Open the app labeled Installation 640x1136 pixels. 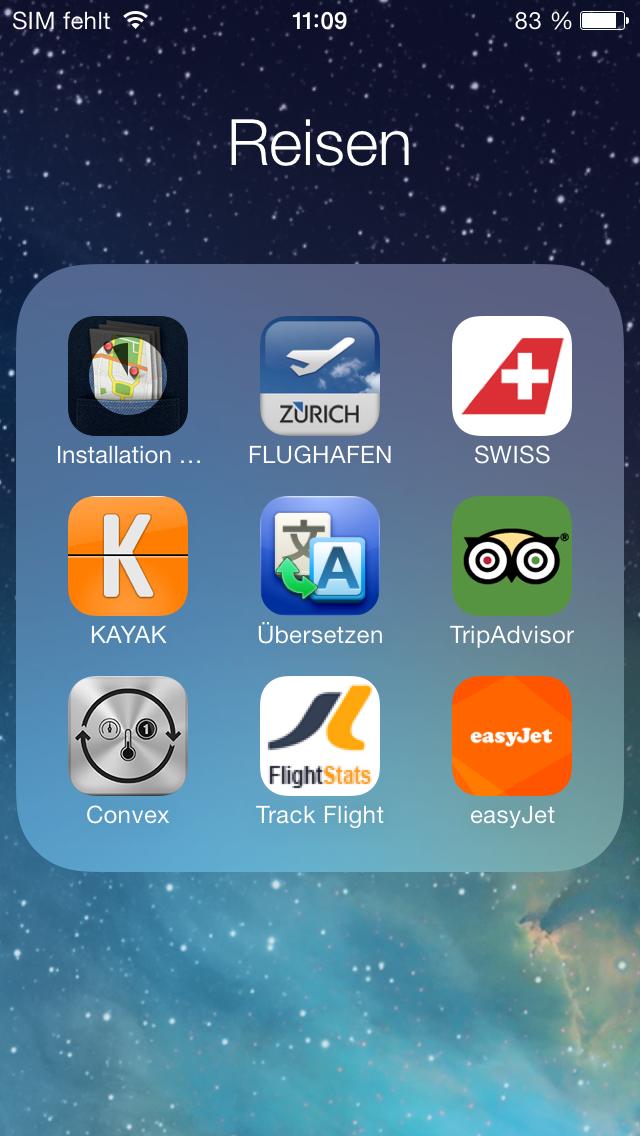(x=128, y=376)
